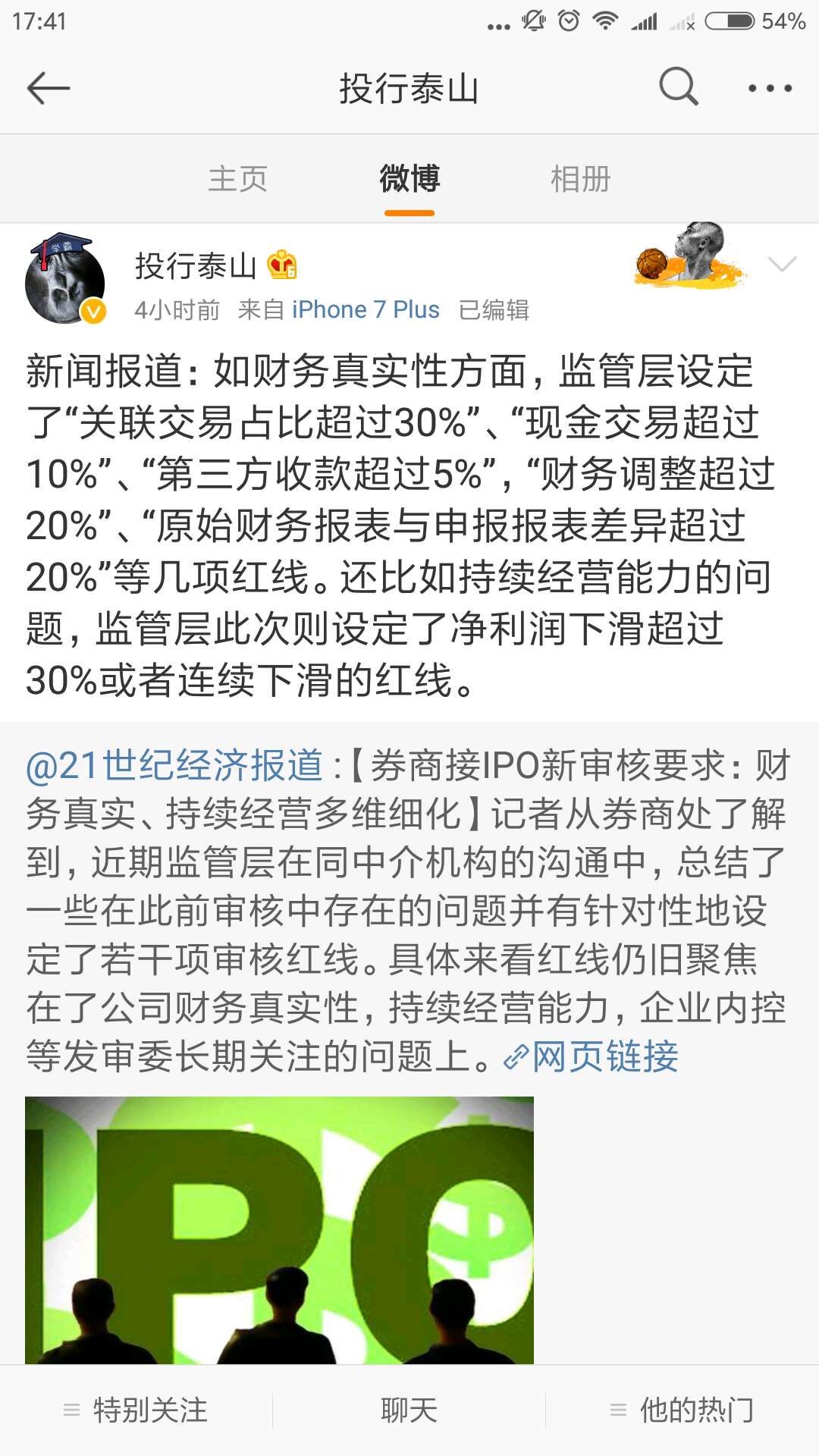This screenshot has width=819, height=1456.
Task: Open search on 投行泰山 profile
Action: click(677, 87)
